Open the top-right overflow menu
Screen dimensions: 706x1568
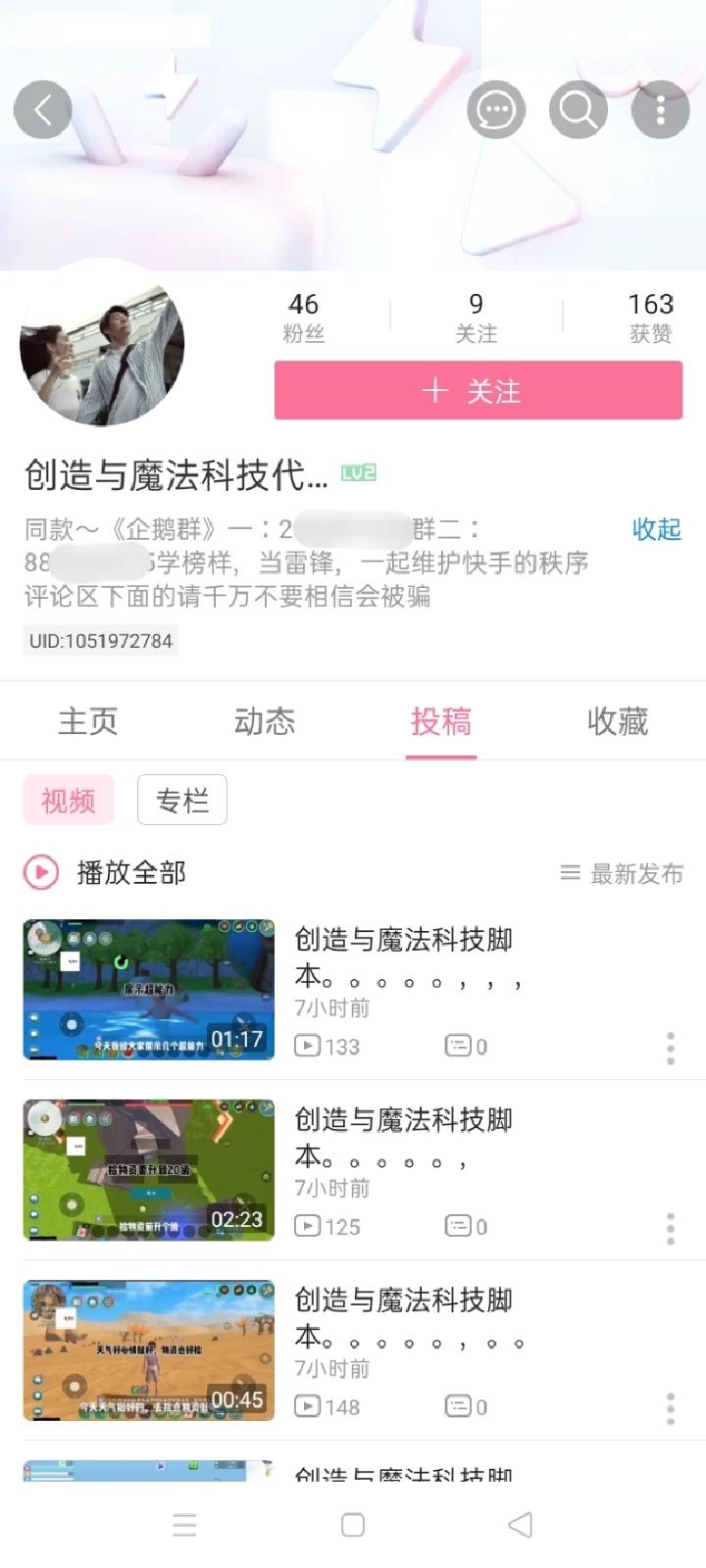[660, 109]
